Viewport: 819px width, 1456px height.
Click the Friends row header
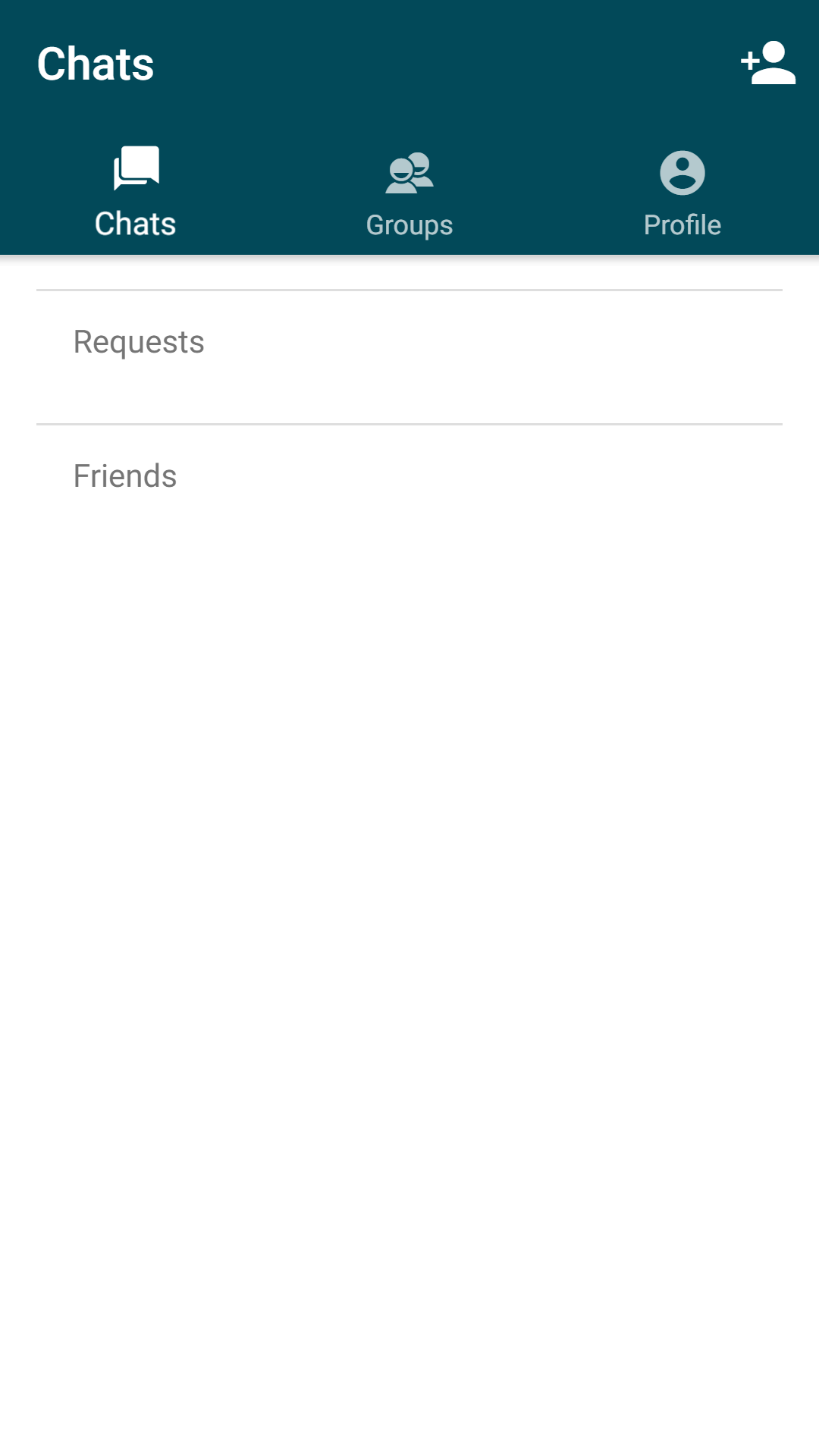click(126, 476)
